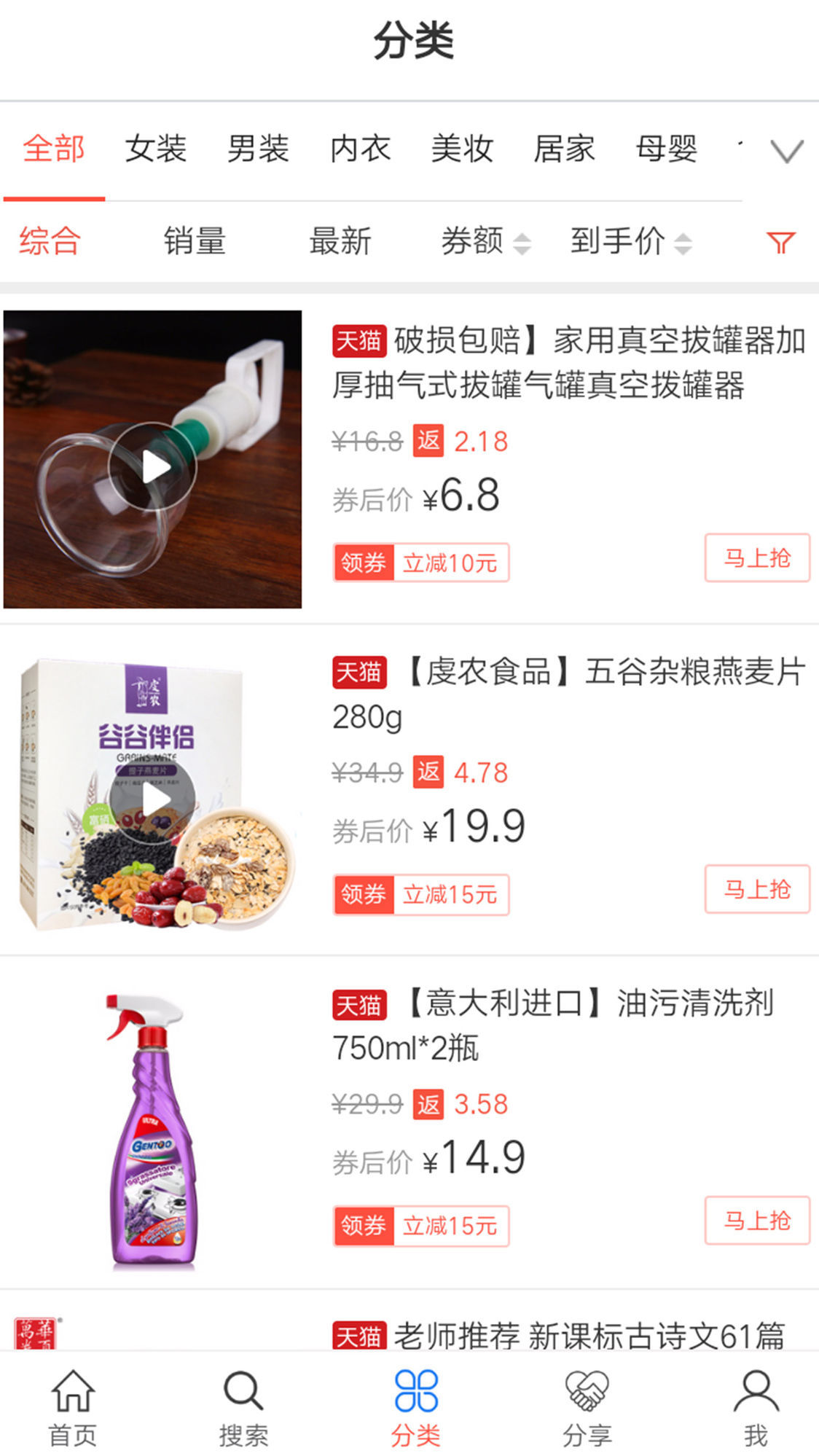Viewport: 819px width, 1456px height.
Task: Open the filter funnel icon
Action: pyautogui.click(x=780, y=242)
